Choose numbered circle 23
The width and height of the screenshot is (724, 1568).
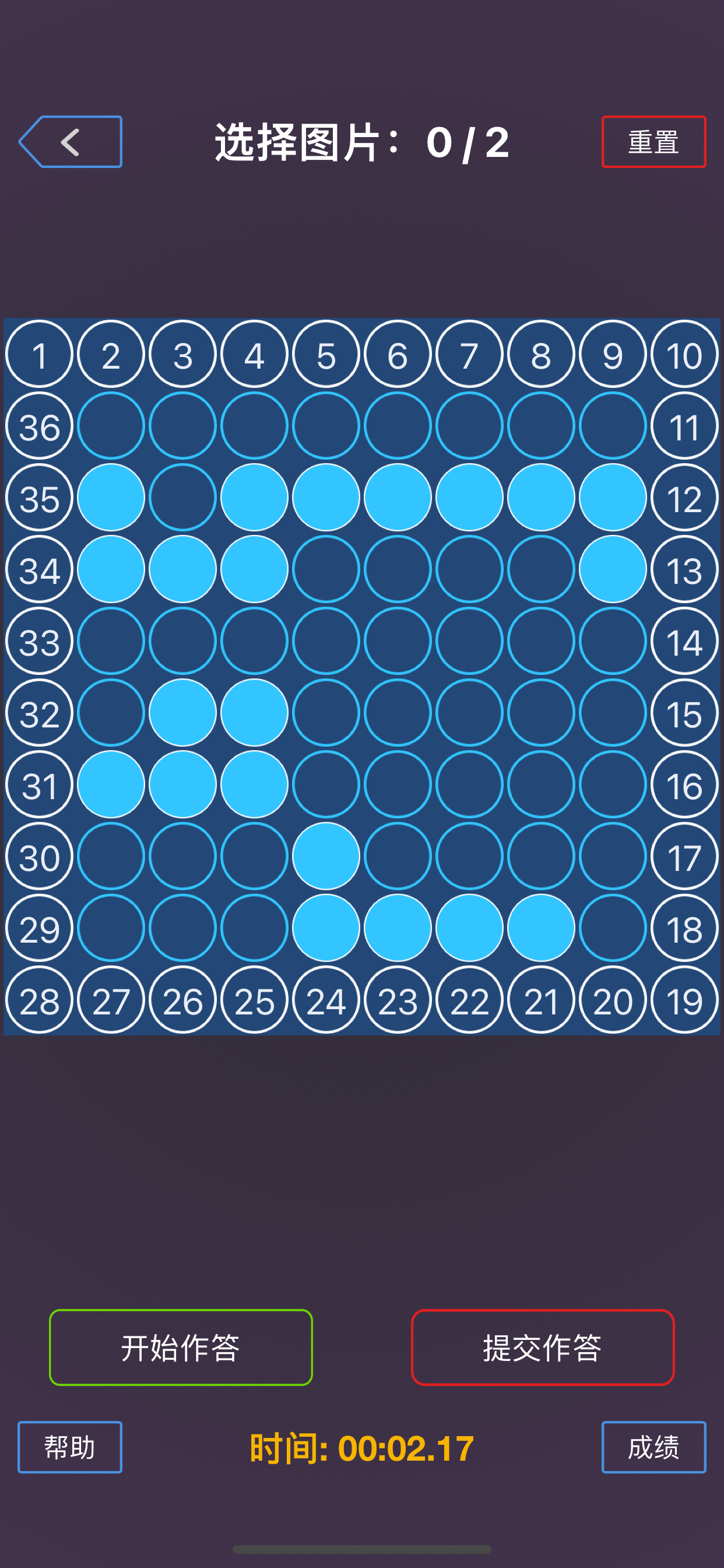click(398, 1000)
